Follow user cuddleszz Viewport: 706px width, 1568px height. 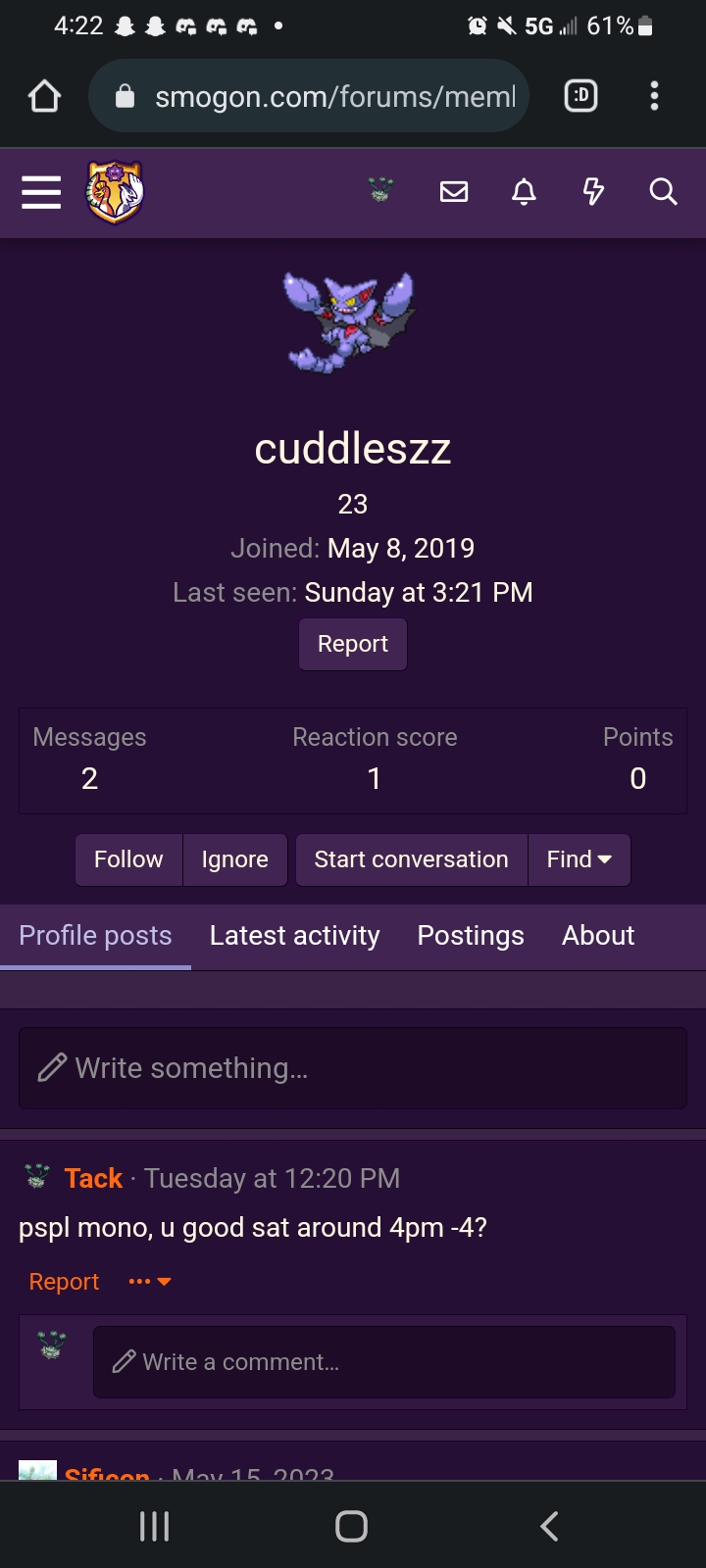pyautogui.click(x=128, y=859)
